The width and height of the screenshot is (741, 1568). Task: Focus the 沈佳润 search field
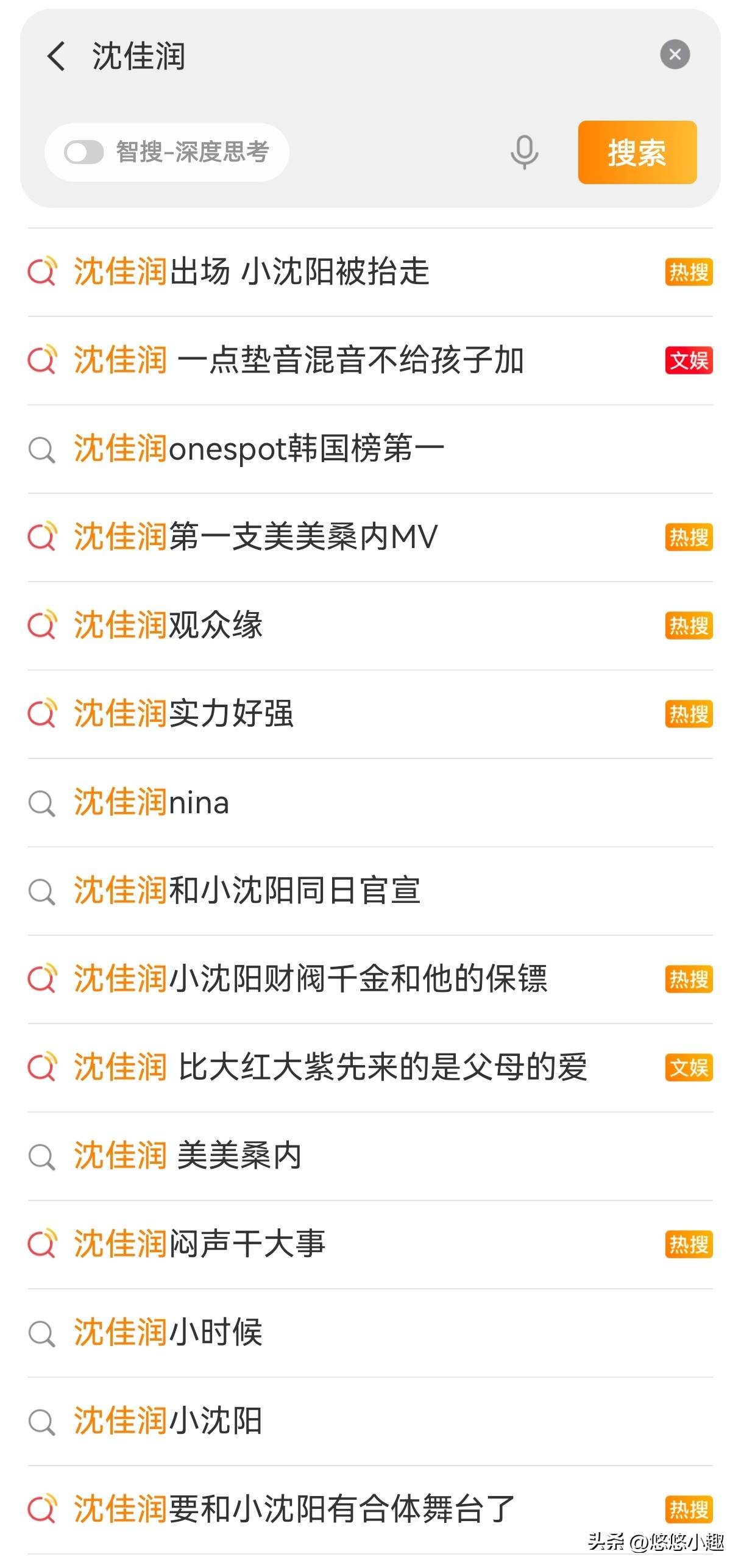tap(366, 56)
